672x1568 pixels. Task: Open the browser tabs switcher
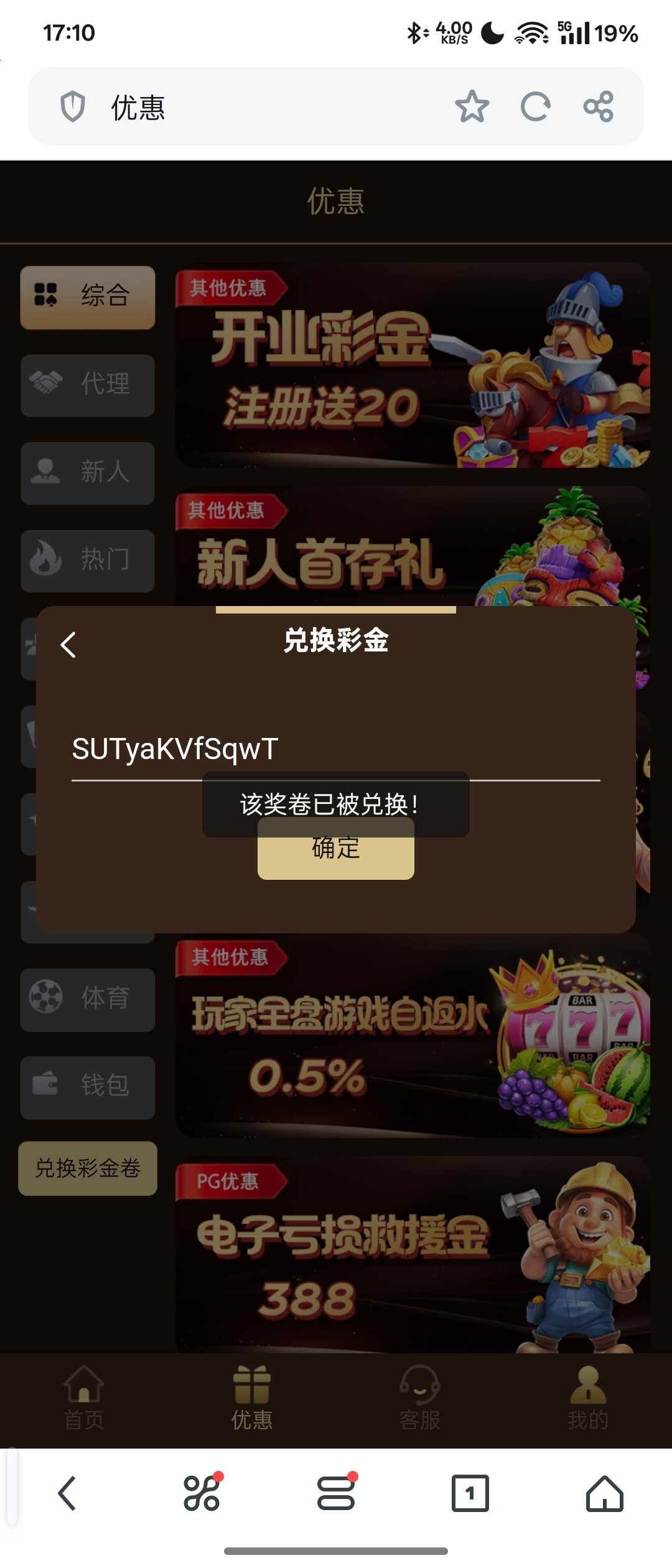470,1493
